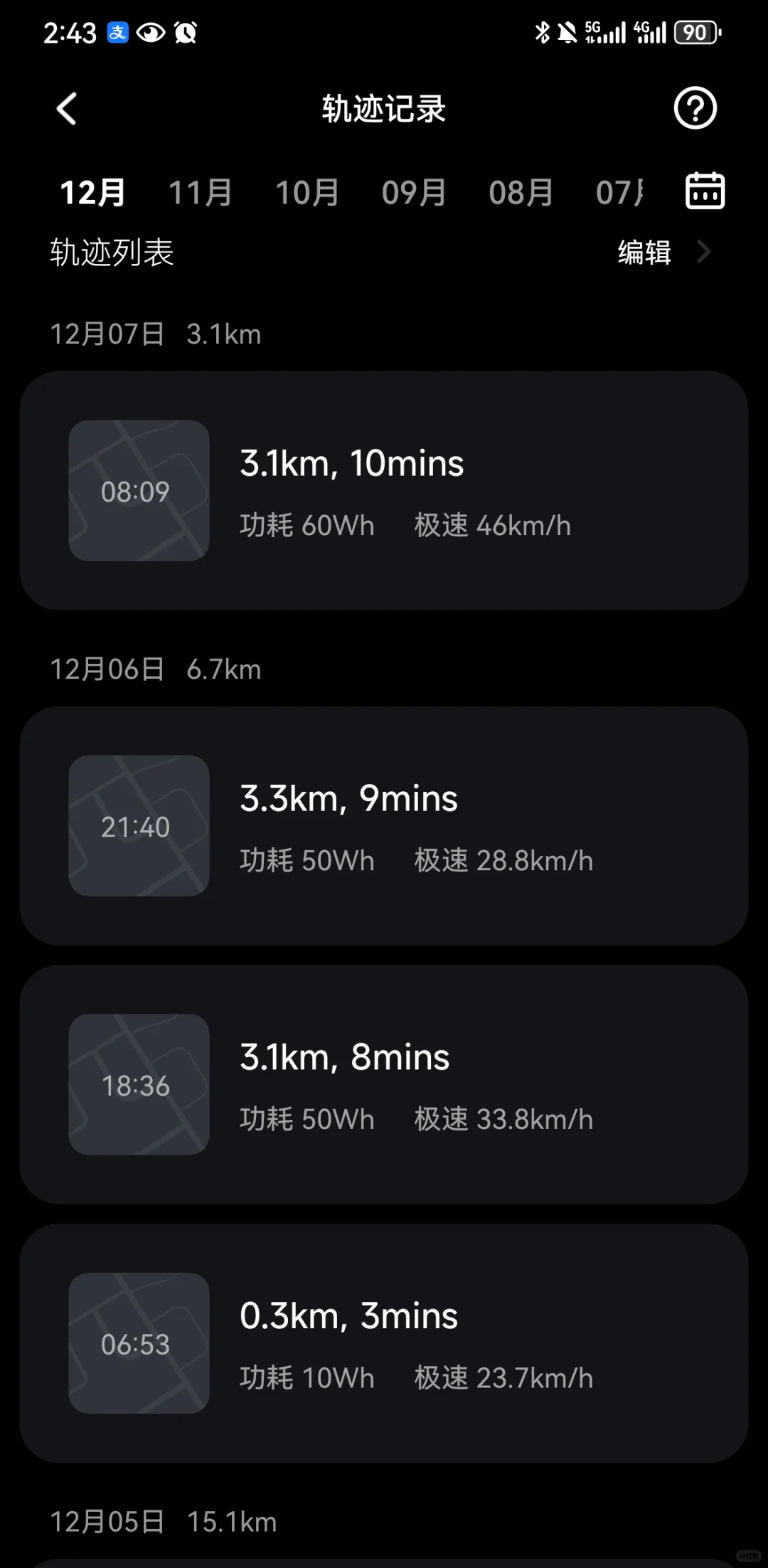The width and height of the screenshot is (768, 1568).
Task: View the 06:53 track of 0.3km, 3mins
Action: pyautogui.click(x=384, y=1343)
